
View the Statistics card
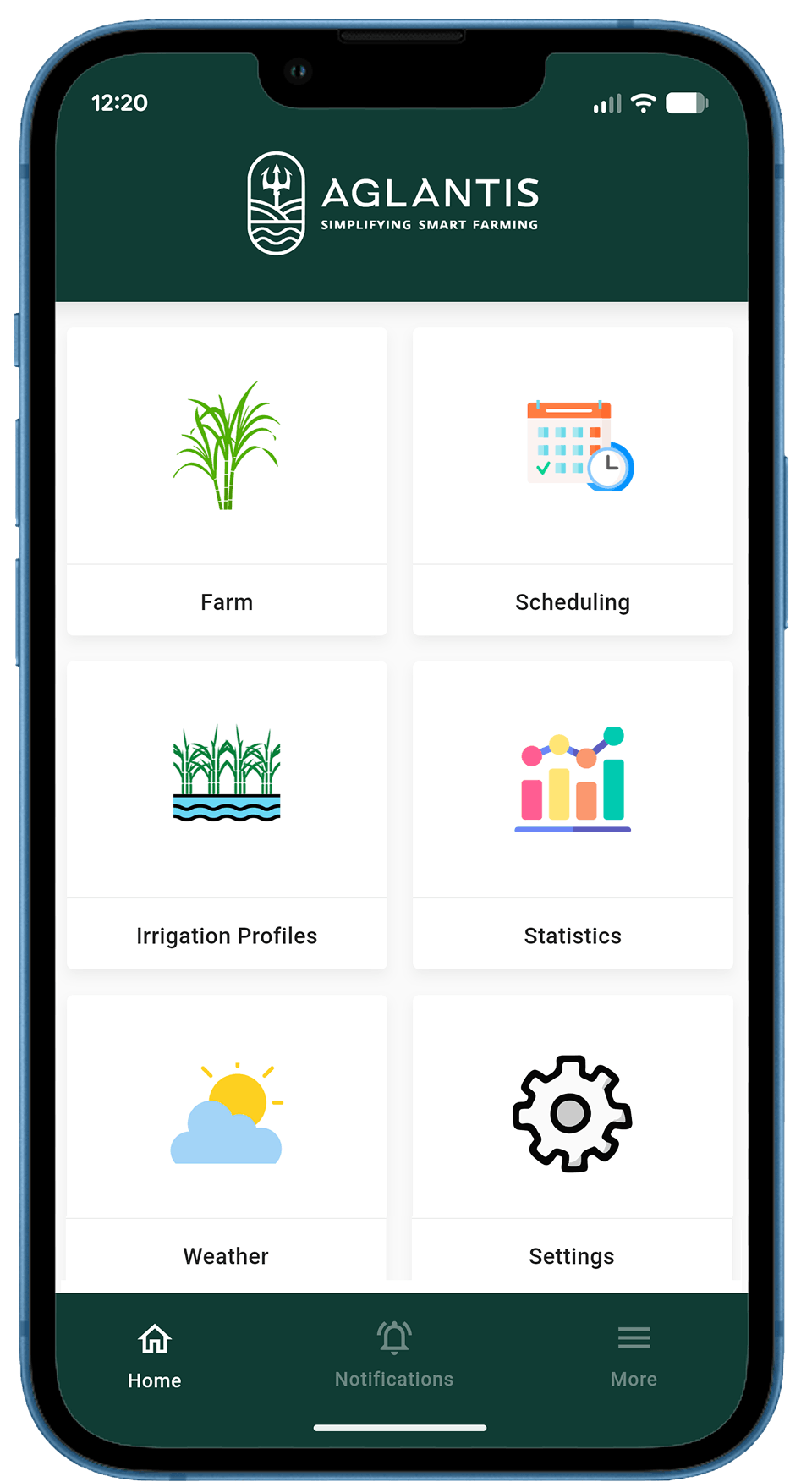(573, 815)
